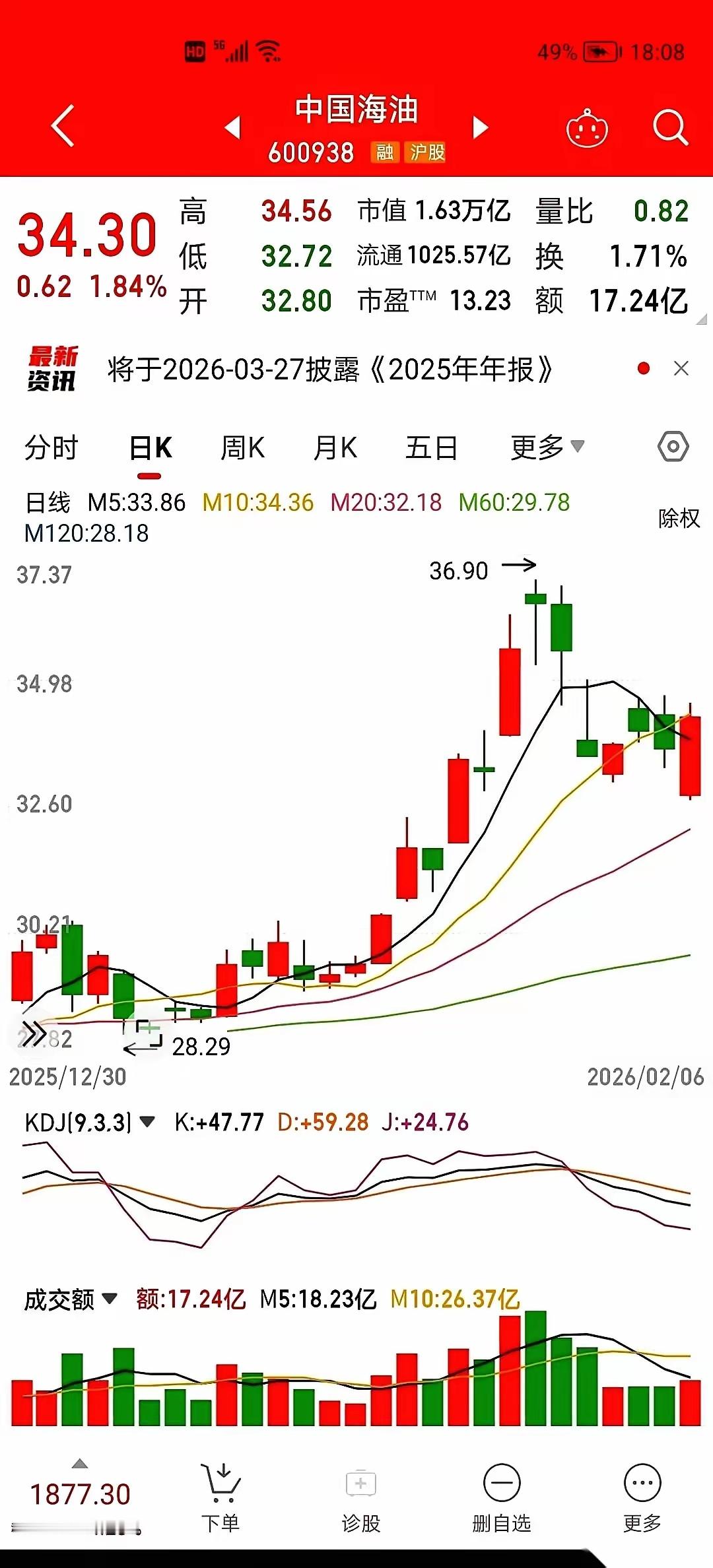Tap the right arrow for next stock
Image resolution: width=713 pixels, height=1568 pixels.
point(480,129)
